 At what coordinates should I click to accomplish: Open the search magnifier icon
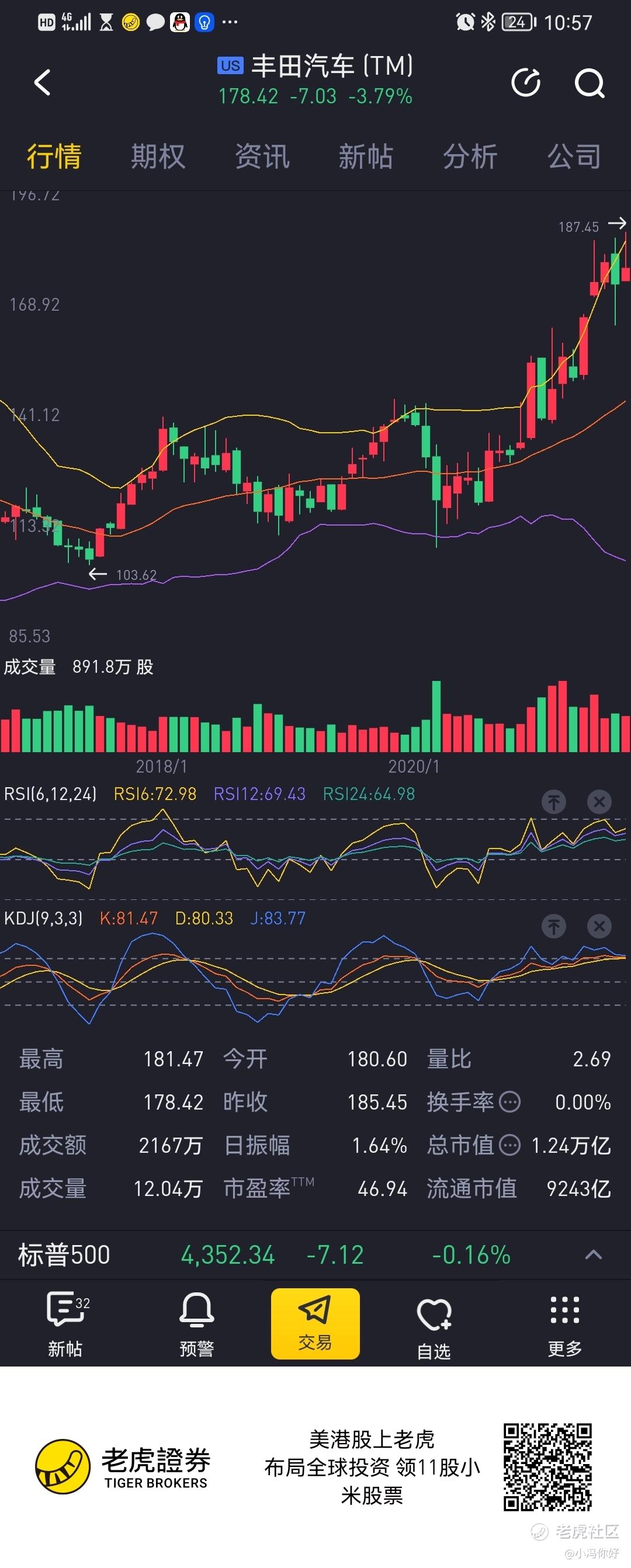click(x=590, y=83)
